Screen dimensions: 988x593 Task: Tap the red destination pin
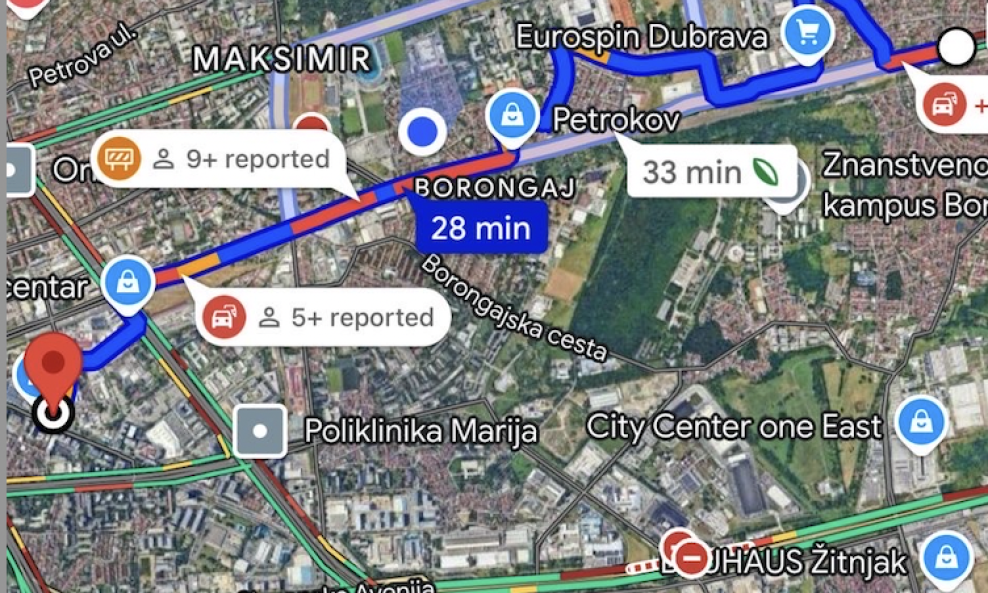point(52,364)
